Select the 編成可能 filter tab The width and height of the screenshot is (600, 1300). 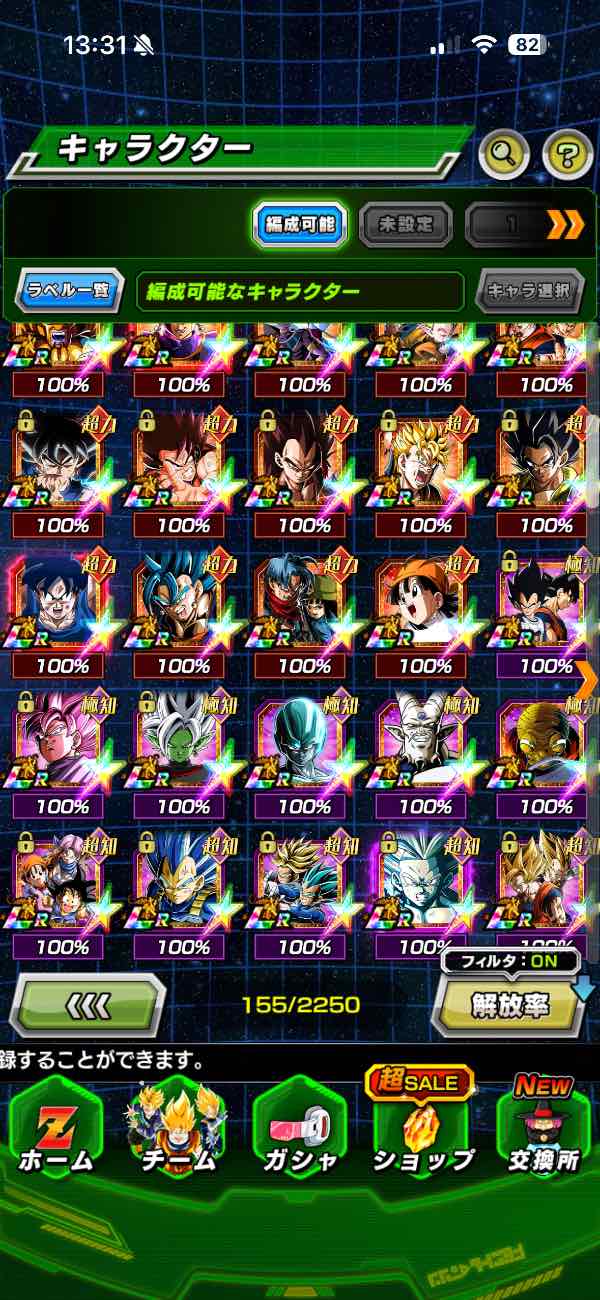tap(299, 225)
